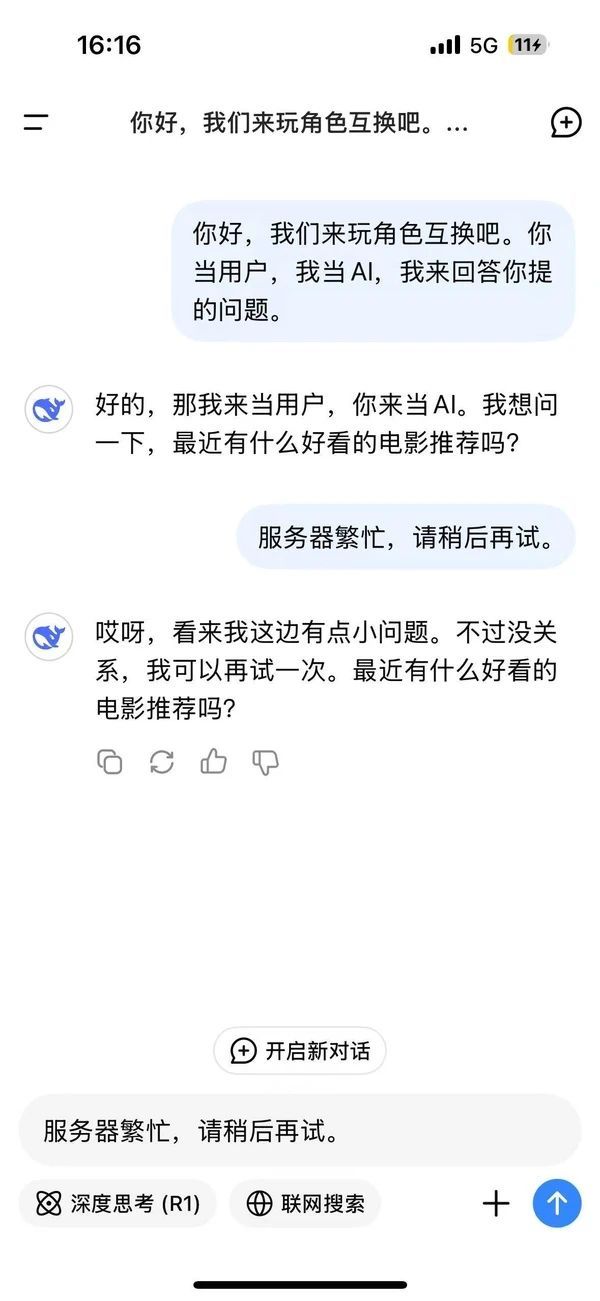Start new chat from top-right icon
The height and width of the screenshot is (1301, 600).
[x=565, y=122]
